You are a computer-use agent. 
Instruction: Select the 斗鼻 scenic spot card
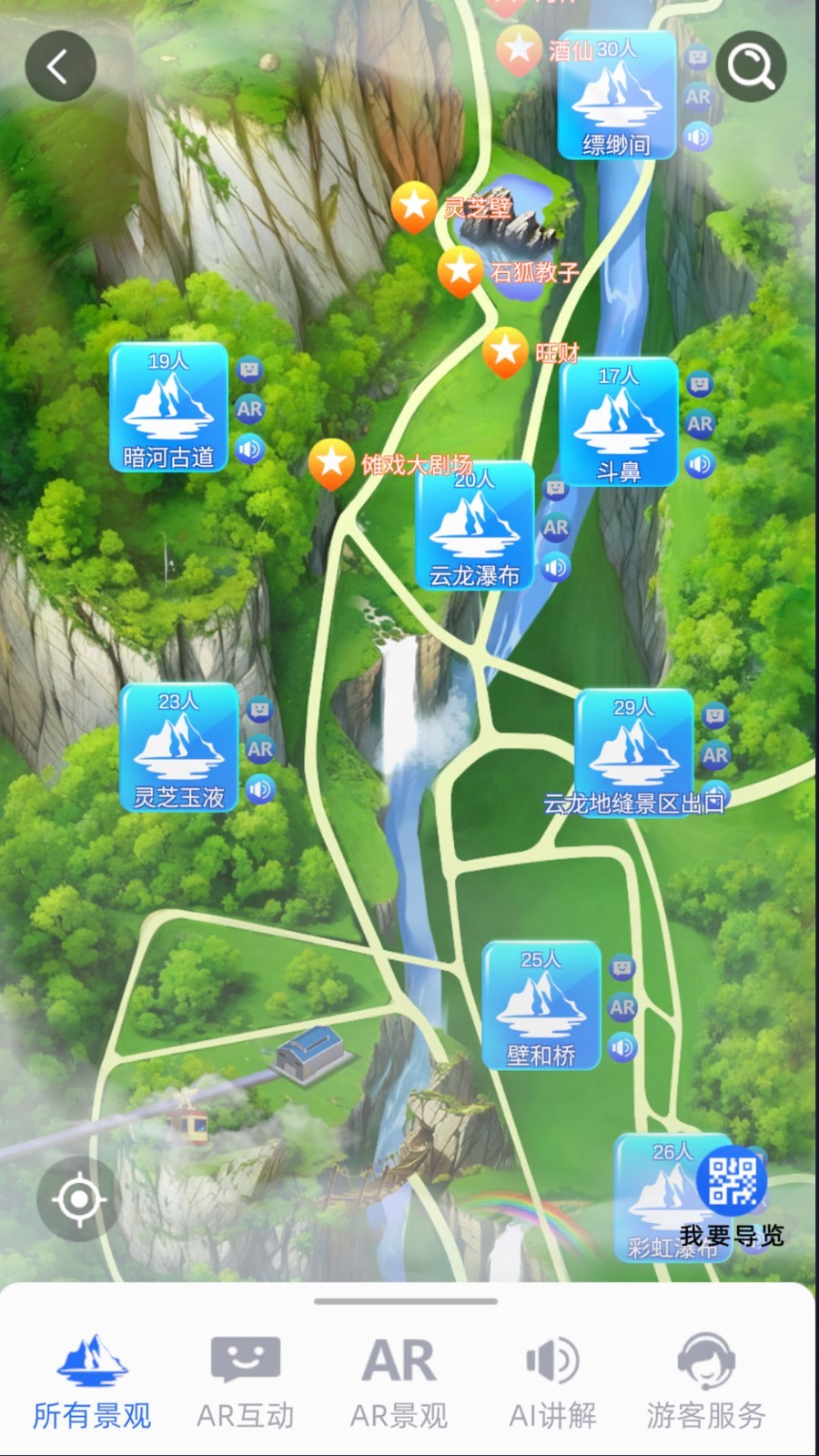point(618,421)
